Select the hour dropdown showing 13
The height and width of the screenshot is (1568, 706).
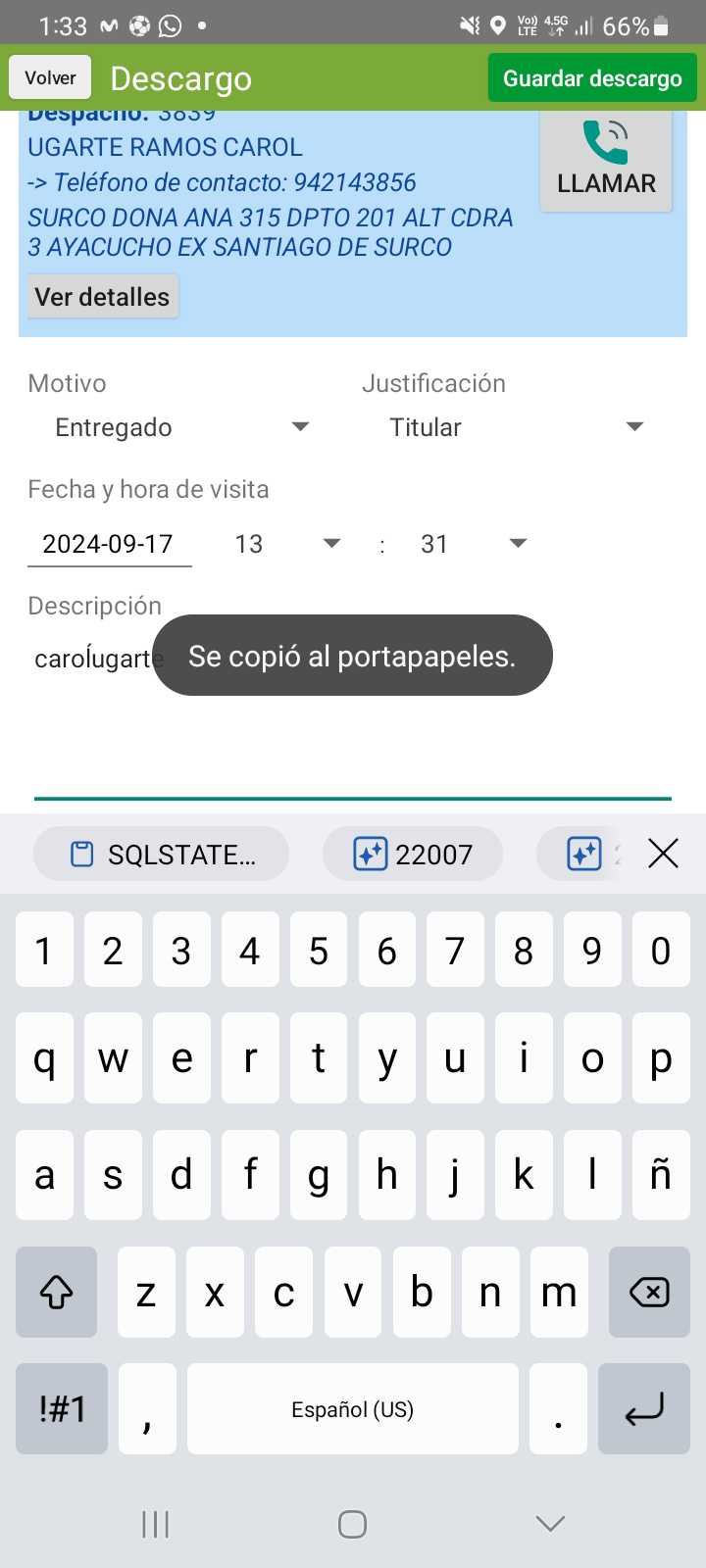pos(286,544)
